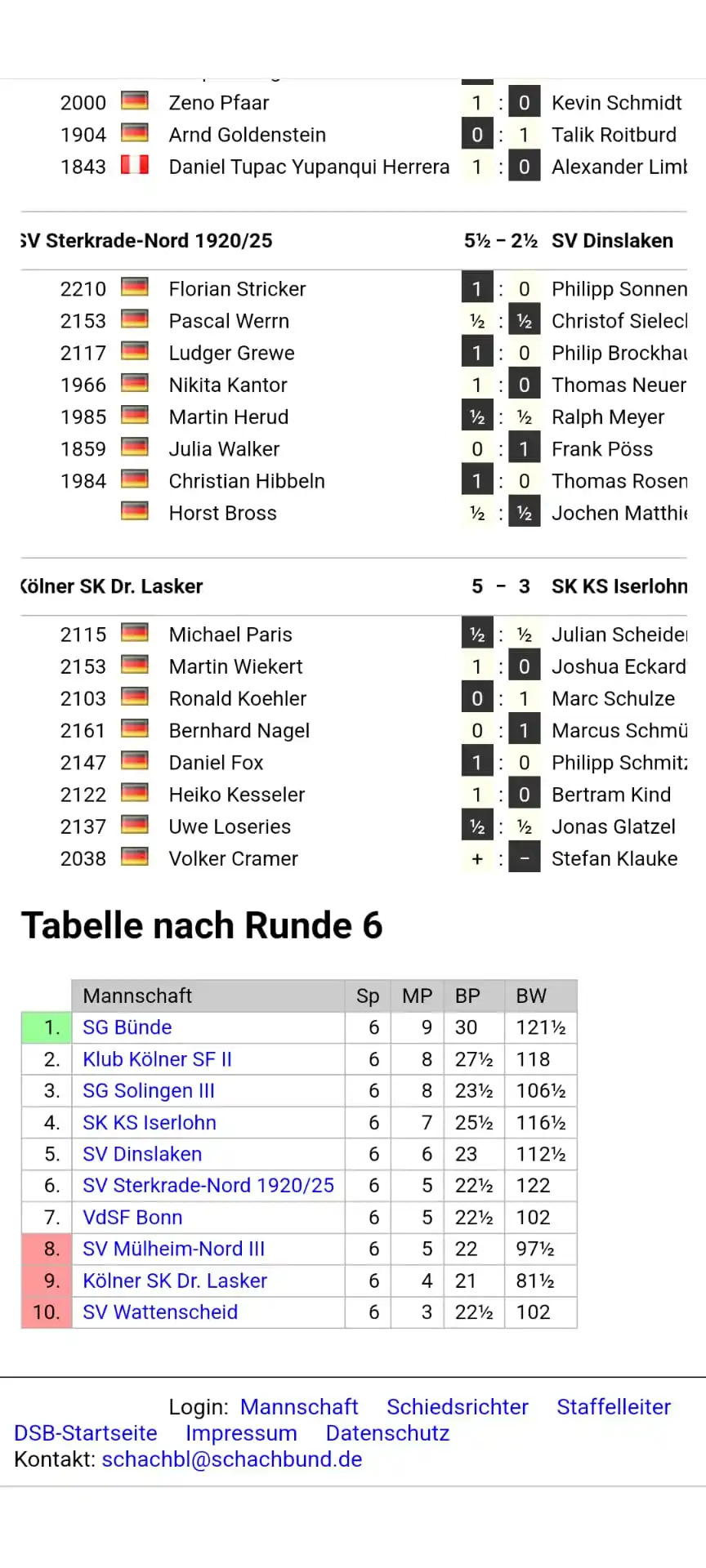The image size is (706, 1568).
Task: Open SV Sterkrade-Nord 1920/25 table link
Action: [x=208, y=1185]
